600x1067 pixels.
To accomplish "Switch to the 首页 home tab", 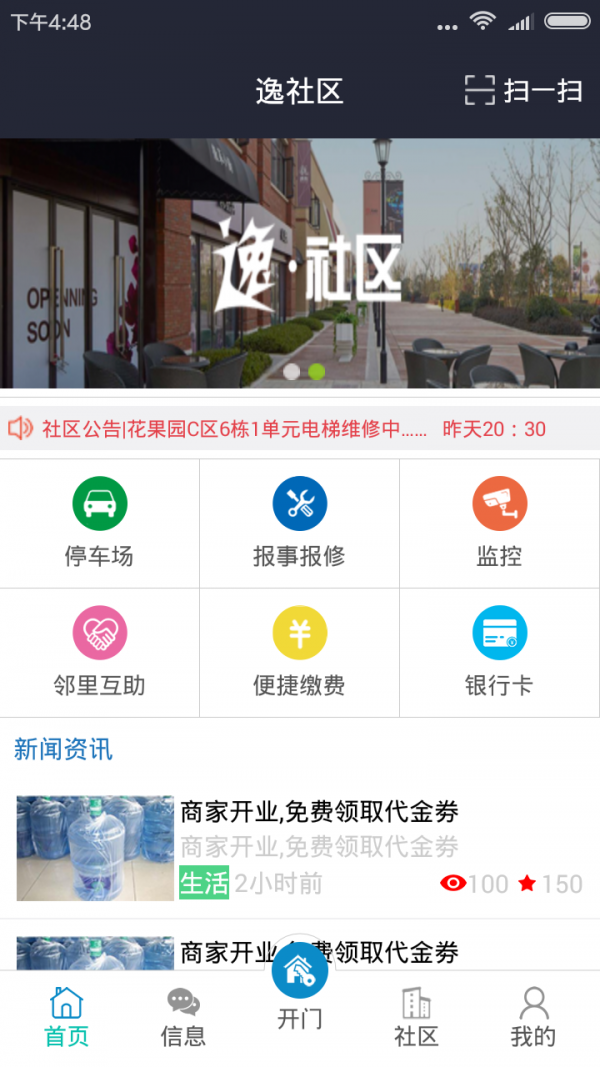I will [x=66, y=1017].
